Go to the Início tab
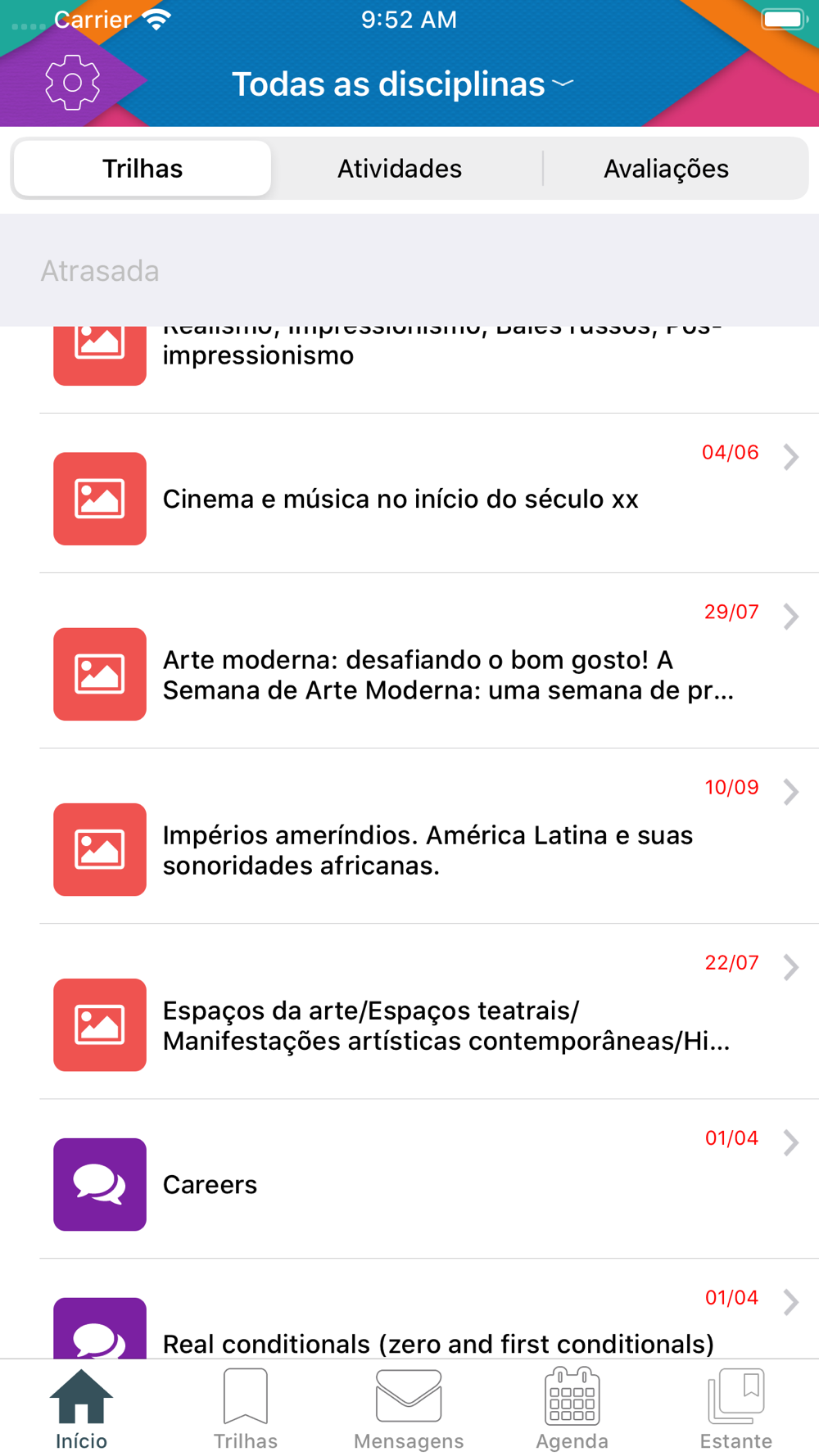The height and width of the screenshot is (1456, 819). [81, 1409]
